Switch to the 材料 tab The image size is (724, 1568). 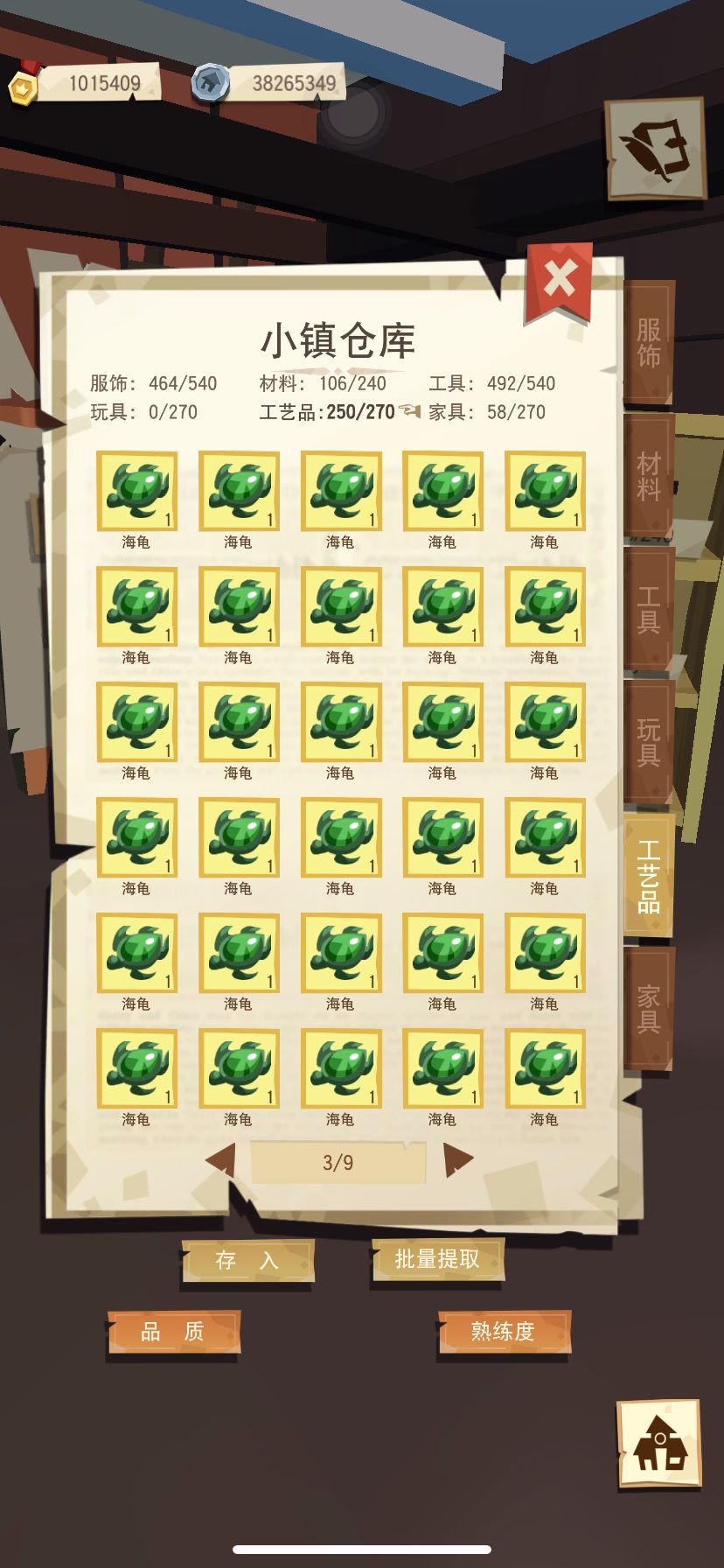[648, 476]
